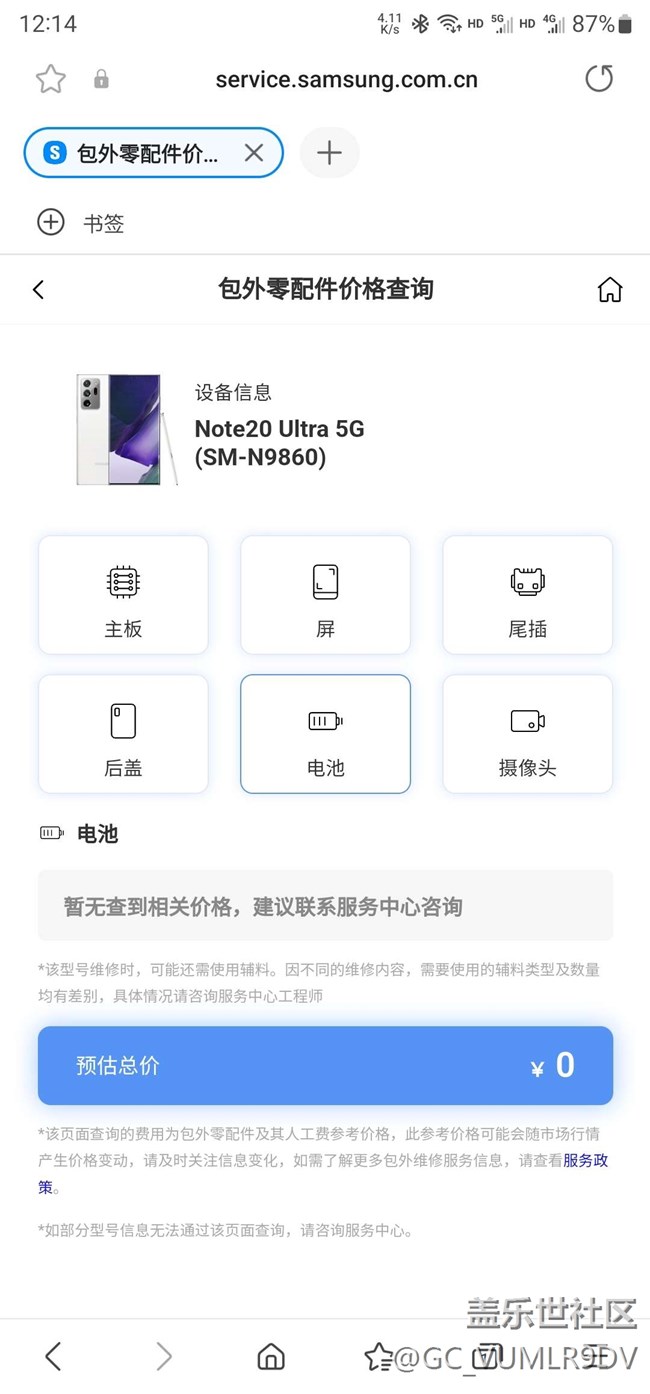
Task: Reload the Samsung service page
Action: point(598,79)
